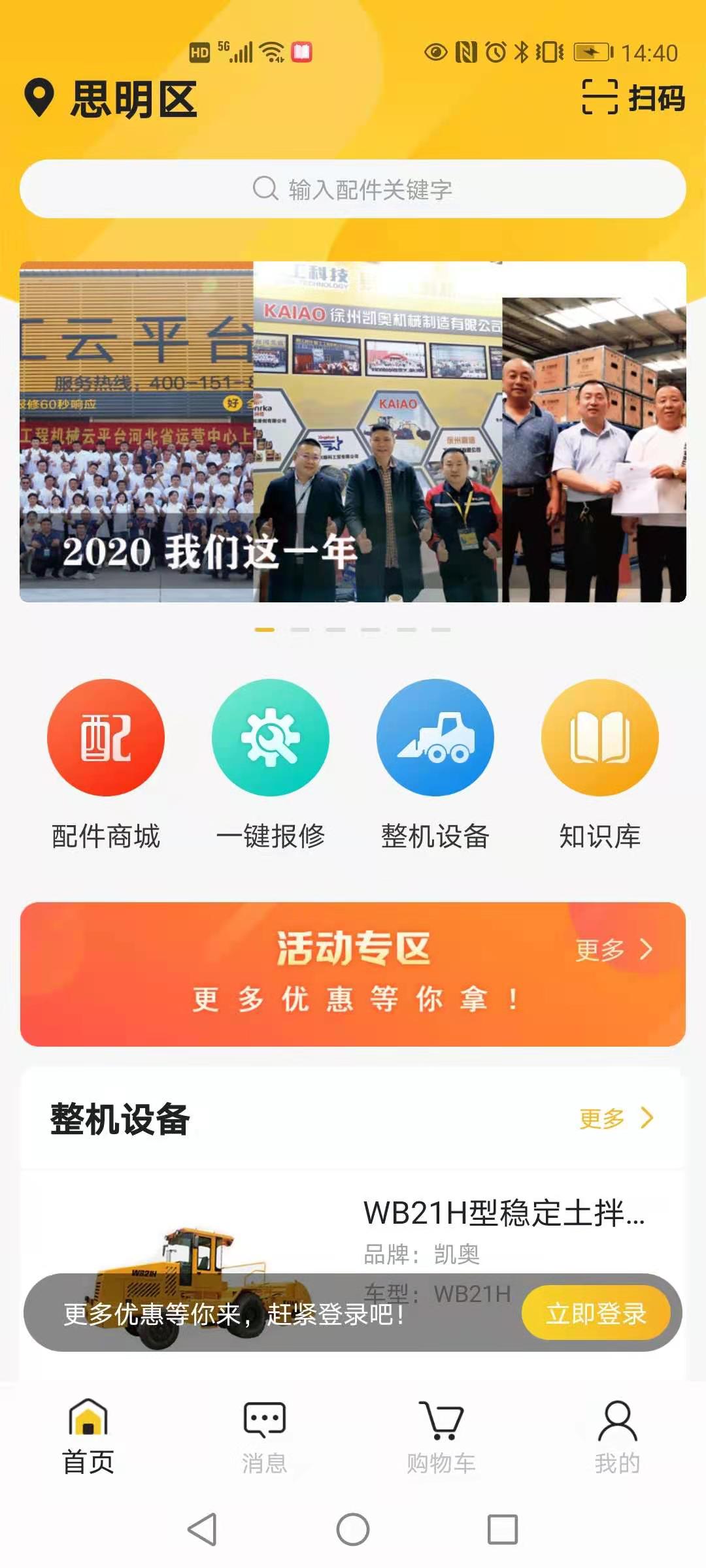This screenshot has height=1568, width=706.
Task: Open 配件商城 parts mall
Action: click(106, 762)
